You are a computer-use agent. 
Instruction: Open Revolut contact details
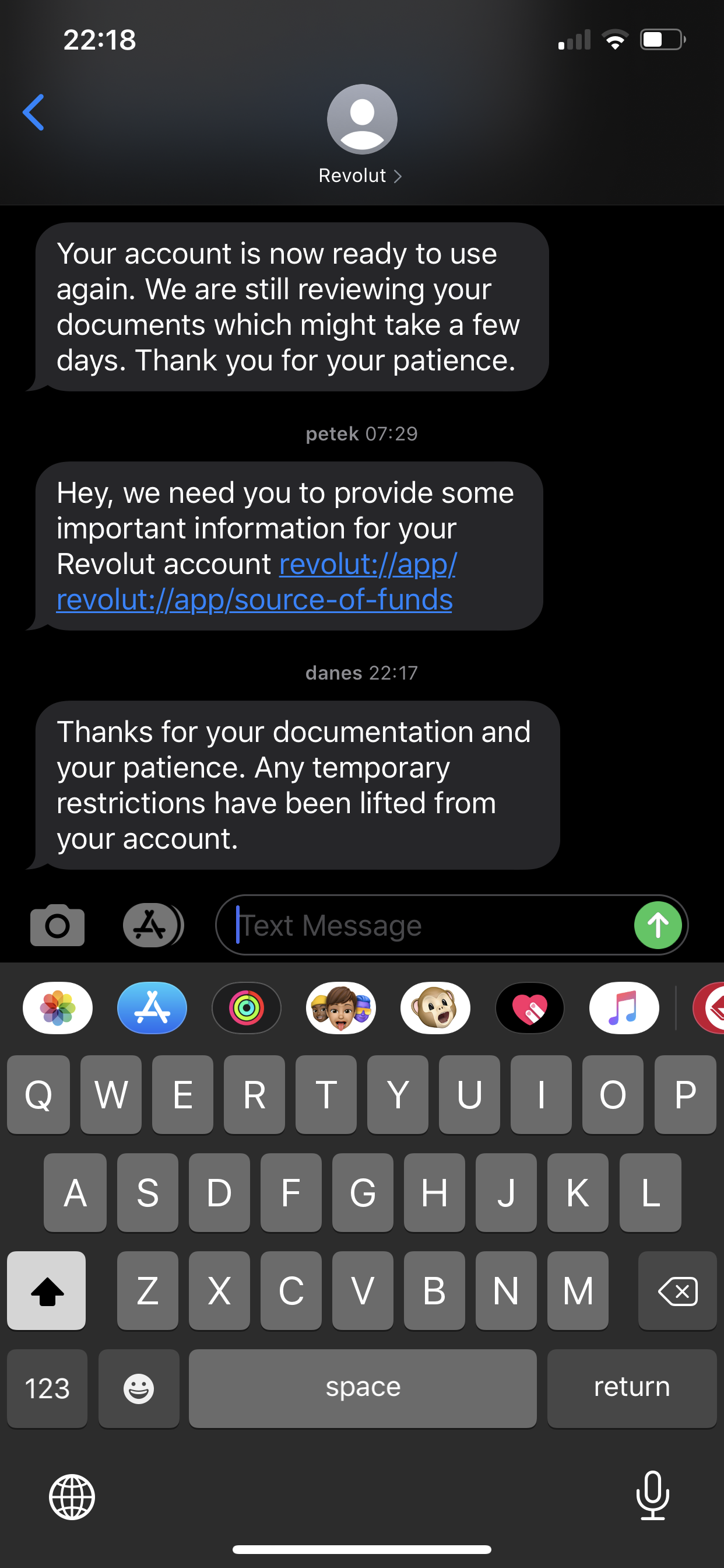tap(361, 135)
